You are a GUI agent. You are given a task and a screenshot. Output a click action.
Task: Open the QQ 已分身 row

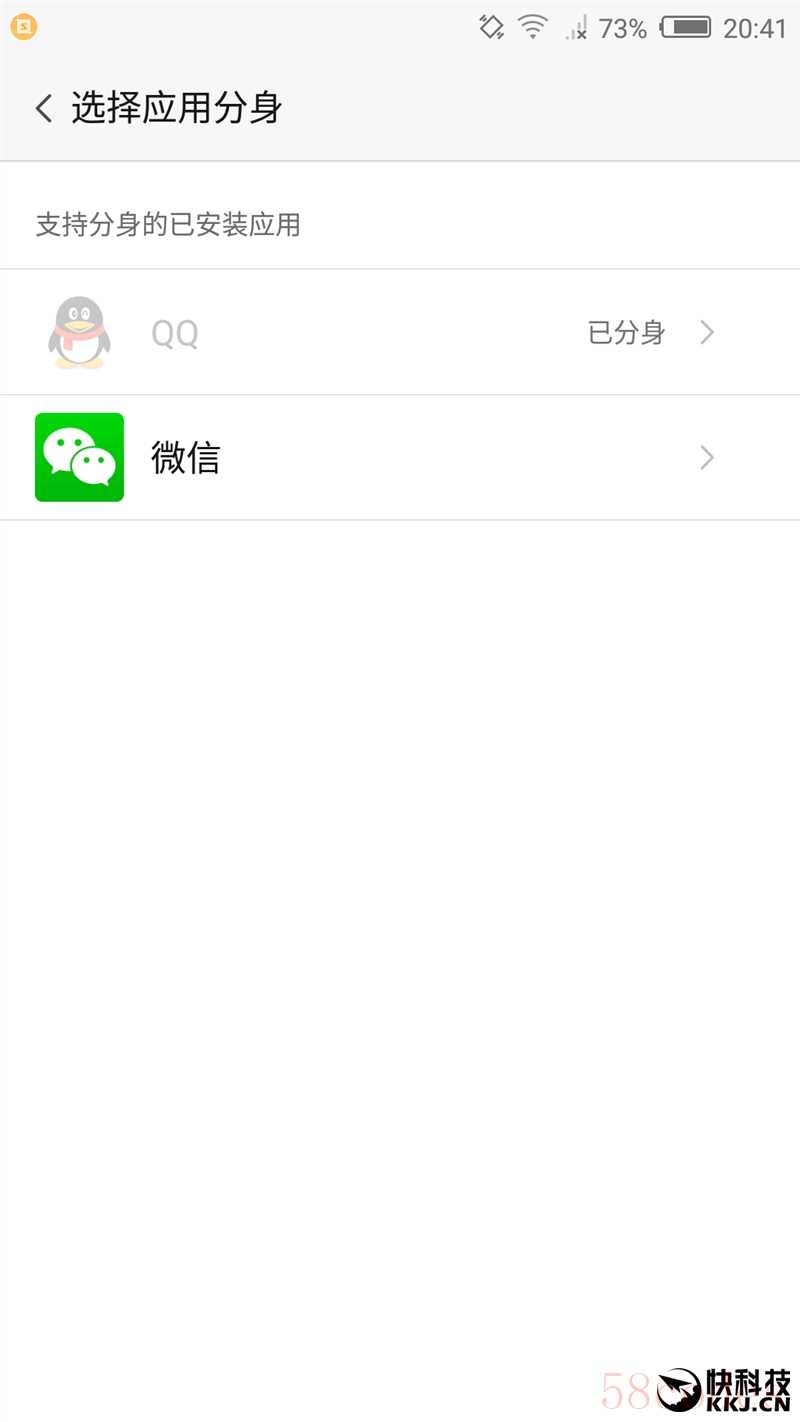[x=400, y=332]
